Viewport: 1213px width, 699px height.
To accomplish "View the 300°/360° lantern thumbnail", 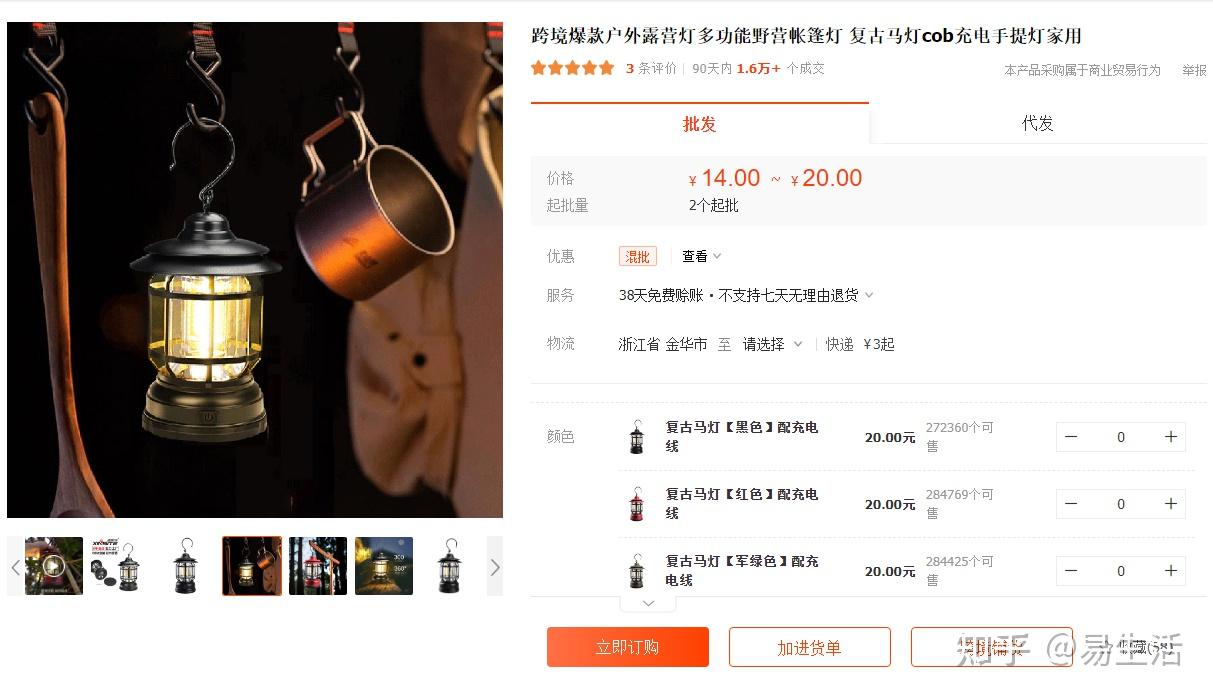I will tap(384, 566).
